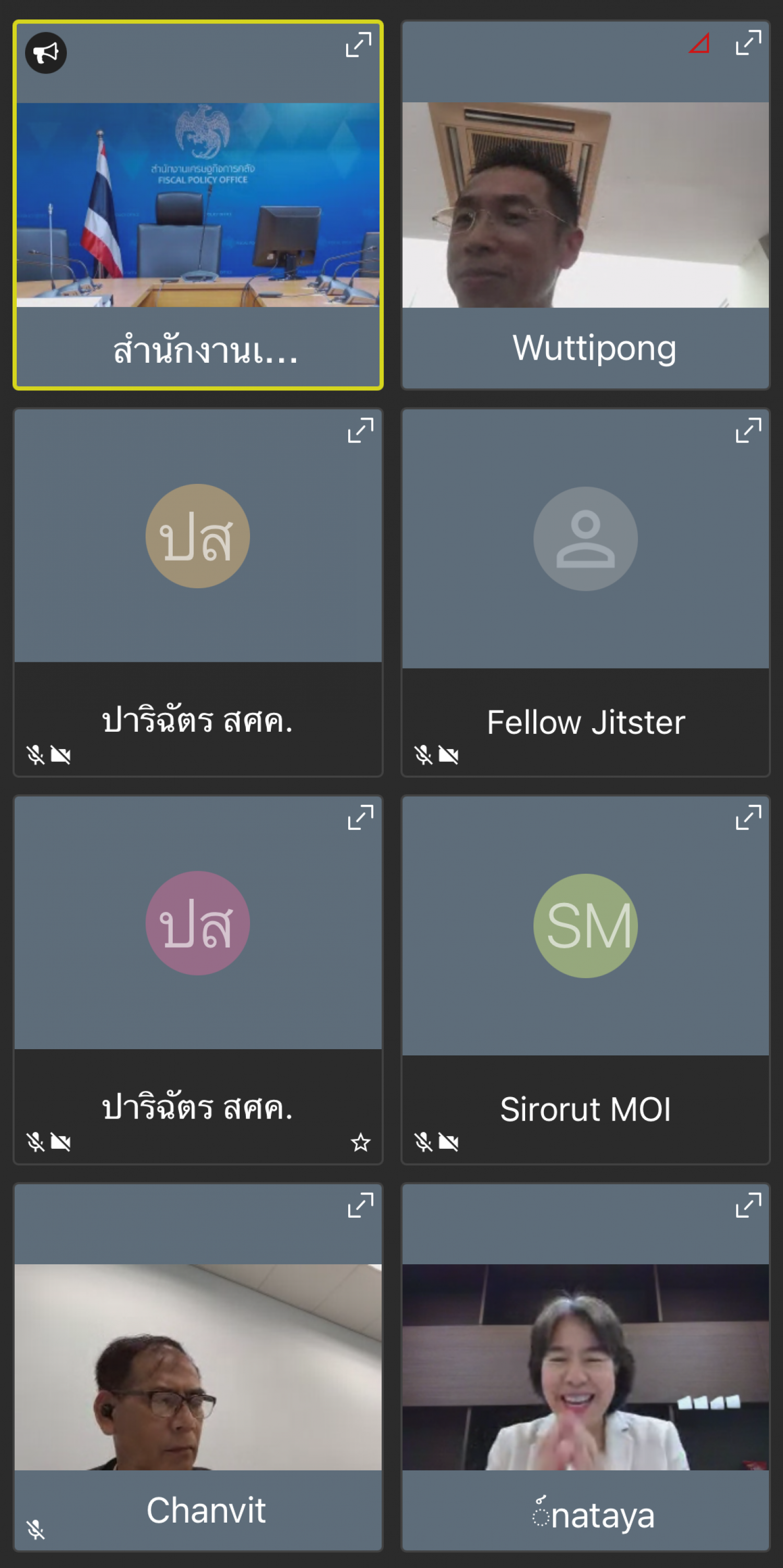Image resolution: width=783 pixels, height=1568 pixels.
Task: Expand the tan ปส avatar tile
Action: (x=361, y=430)
